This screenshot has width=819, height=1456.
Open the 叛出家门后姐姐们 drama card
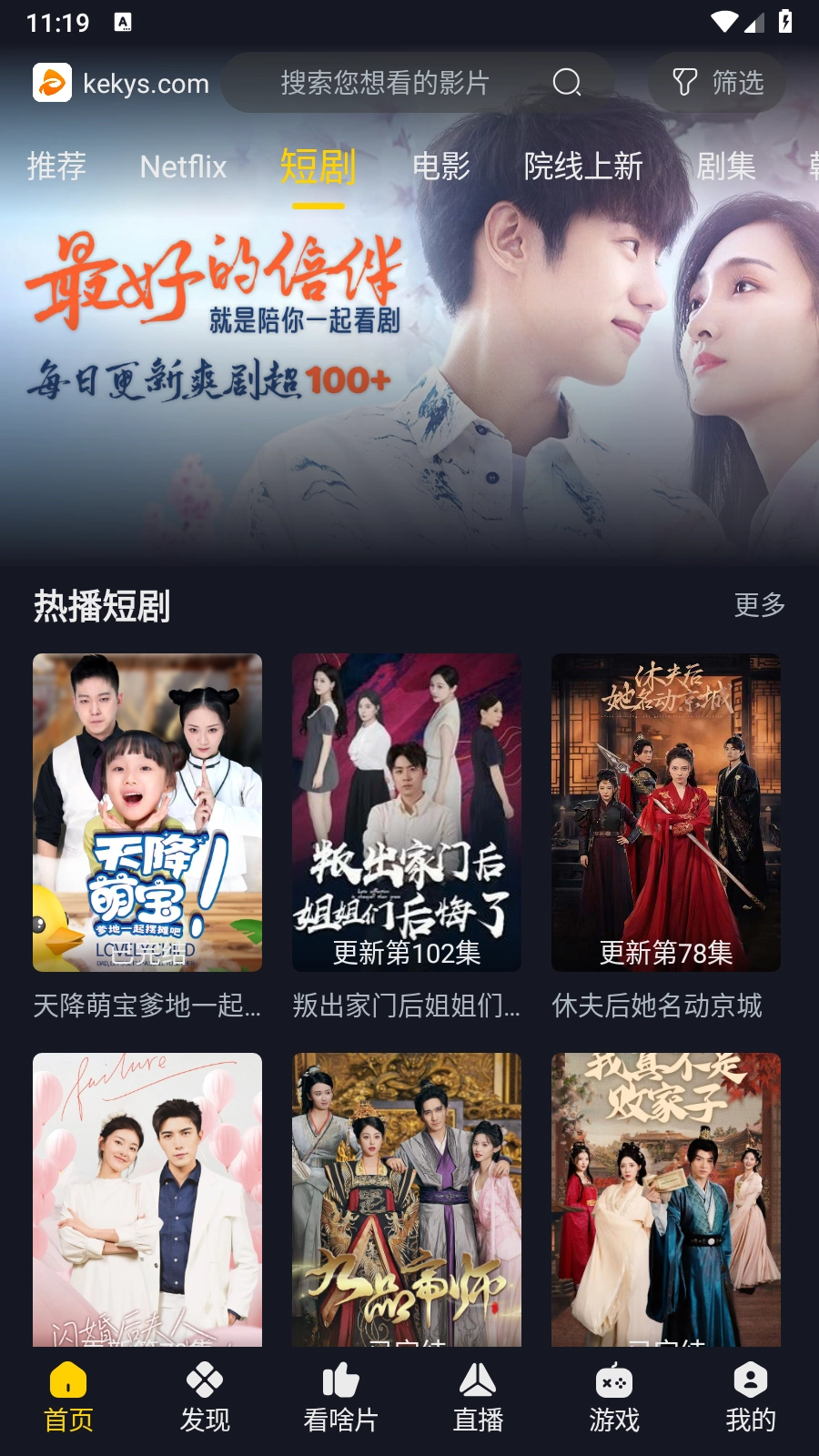pyautogui.click(x=407, y=813)
